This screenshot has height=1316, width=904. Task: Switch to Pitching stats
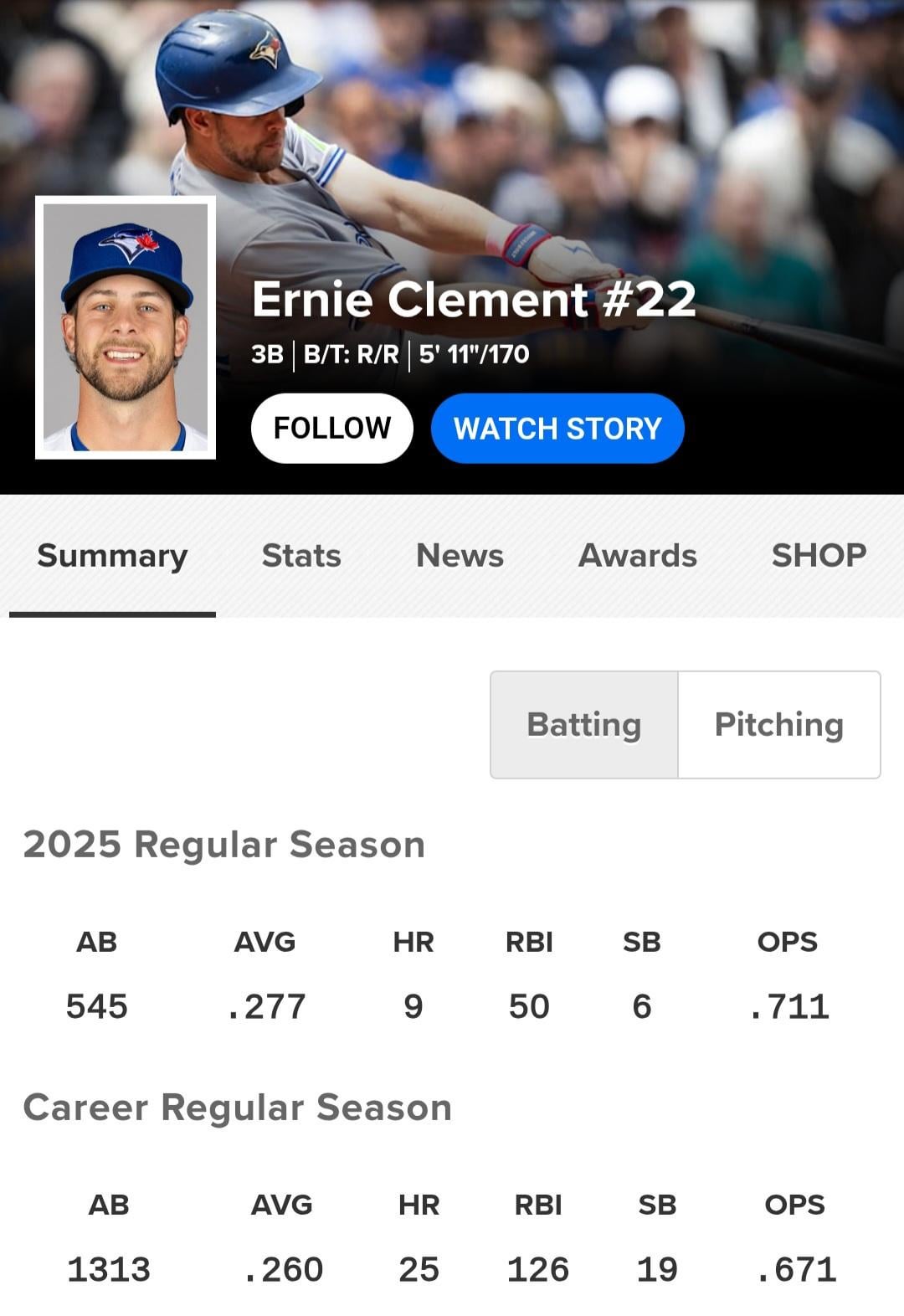click(x=778, y=725)
